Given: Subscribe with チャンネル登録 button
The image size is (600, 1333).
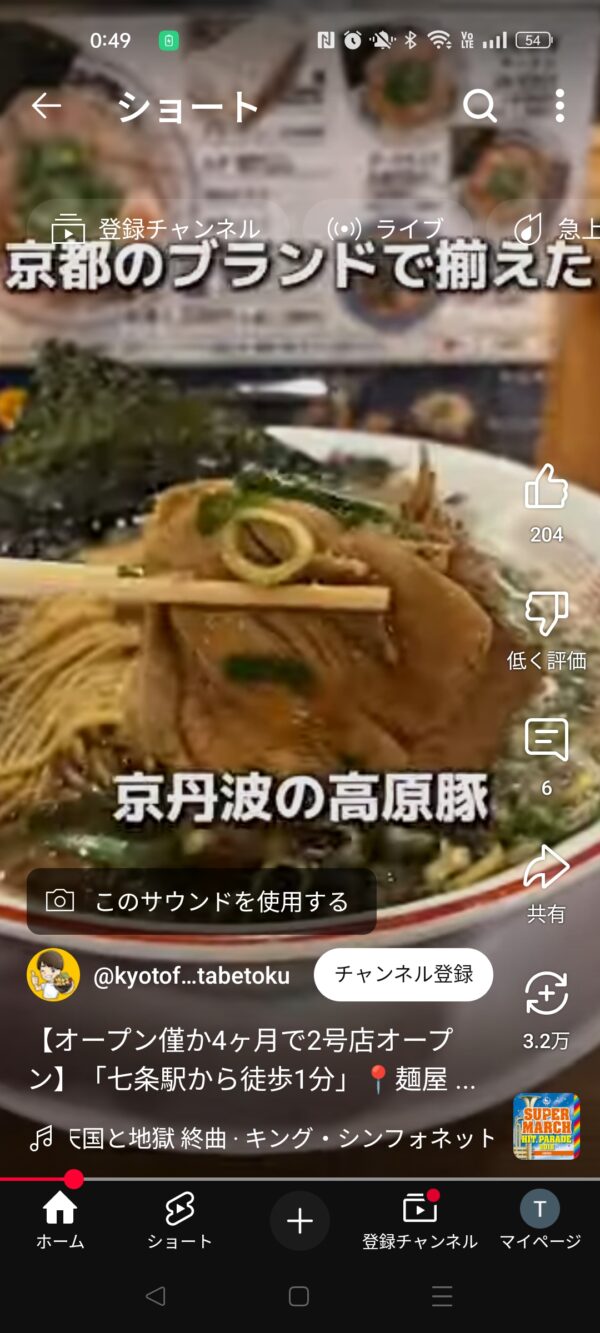Looking at the screenshot, I should pyautogui.click(x=403, y=974).
